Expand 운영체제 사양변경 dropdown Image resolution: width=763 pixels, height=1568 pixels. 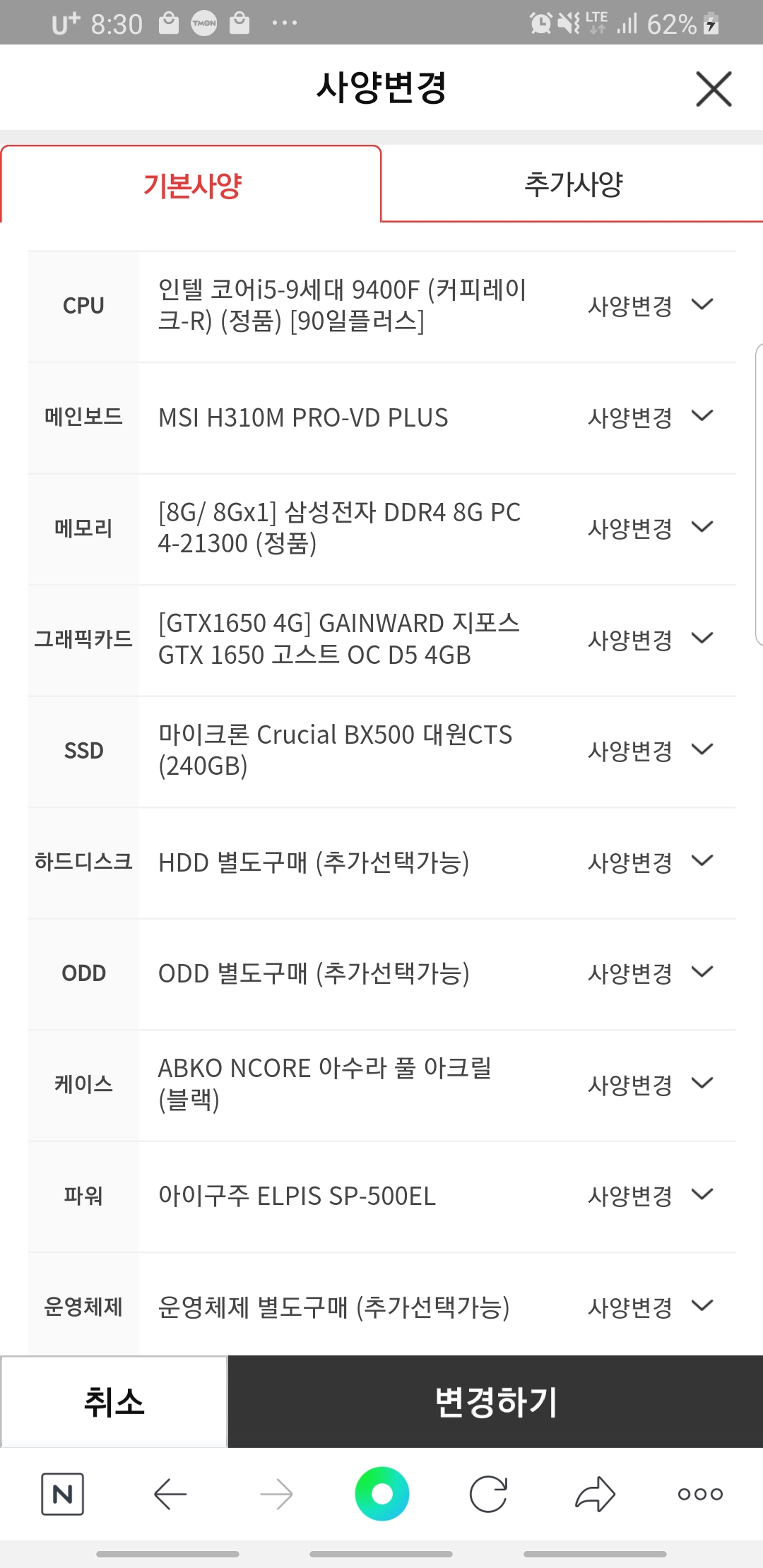(x=650, y=1307)
